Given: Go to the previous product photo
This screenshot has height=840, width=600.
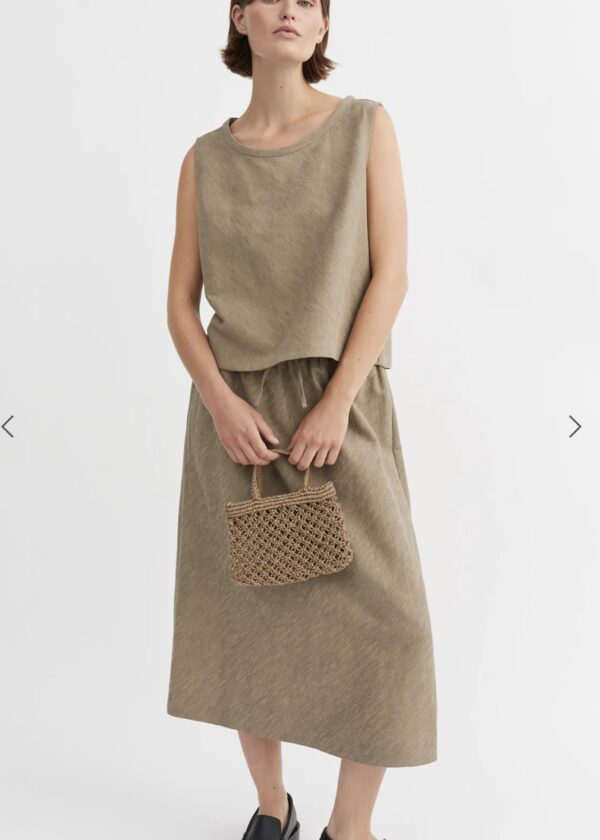Looking at the screenshot, I should coord(8,427).
